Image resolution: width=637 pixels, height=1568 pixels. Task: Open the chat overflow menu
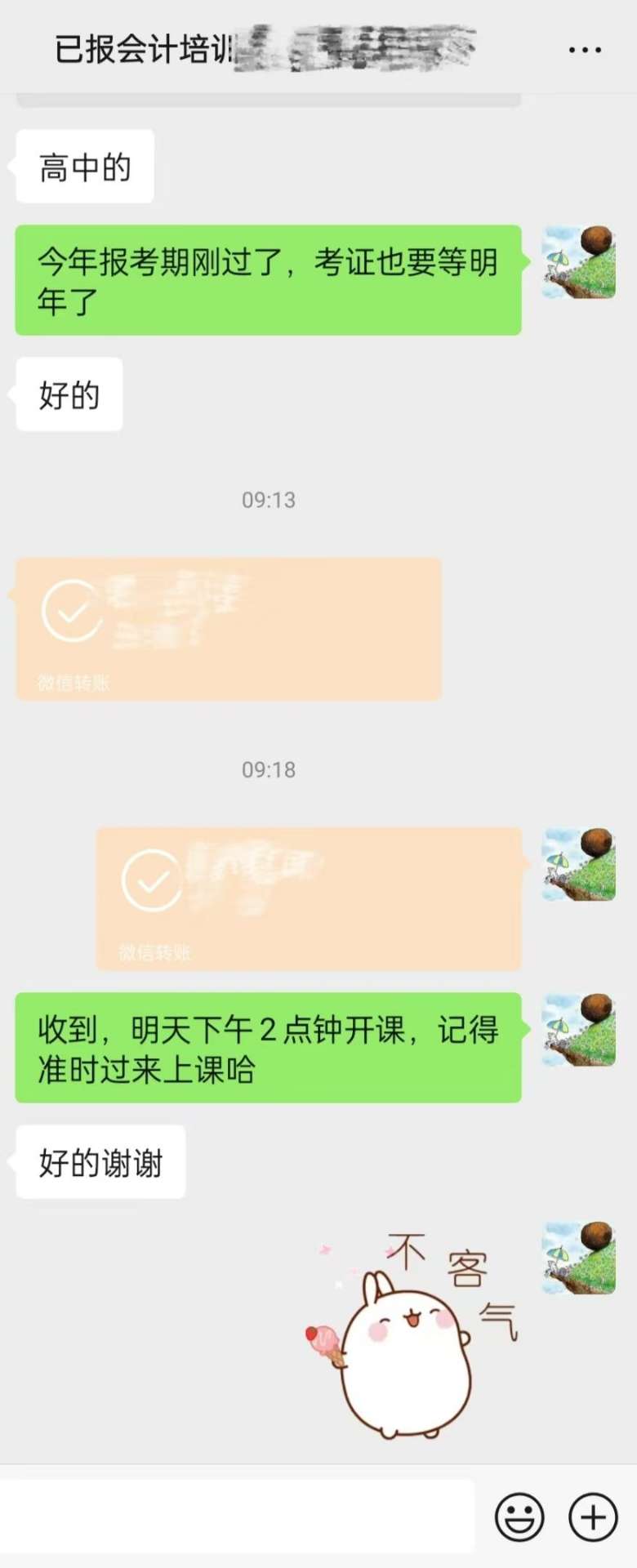(585, 50)
